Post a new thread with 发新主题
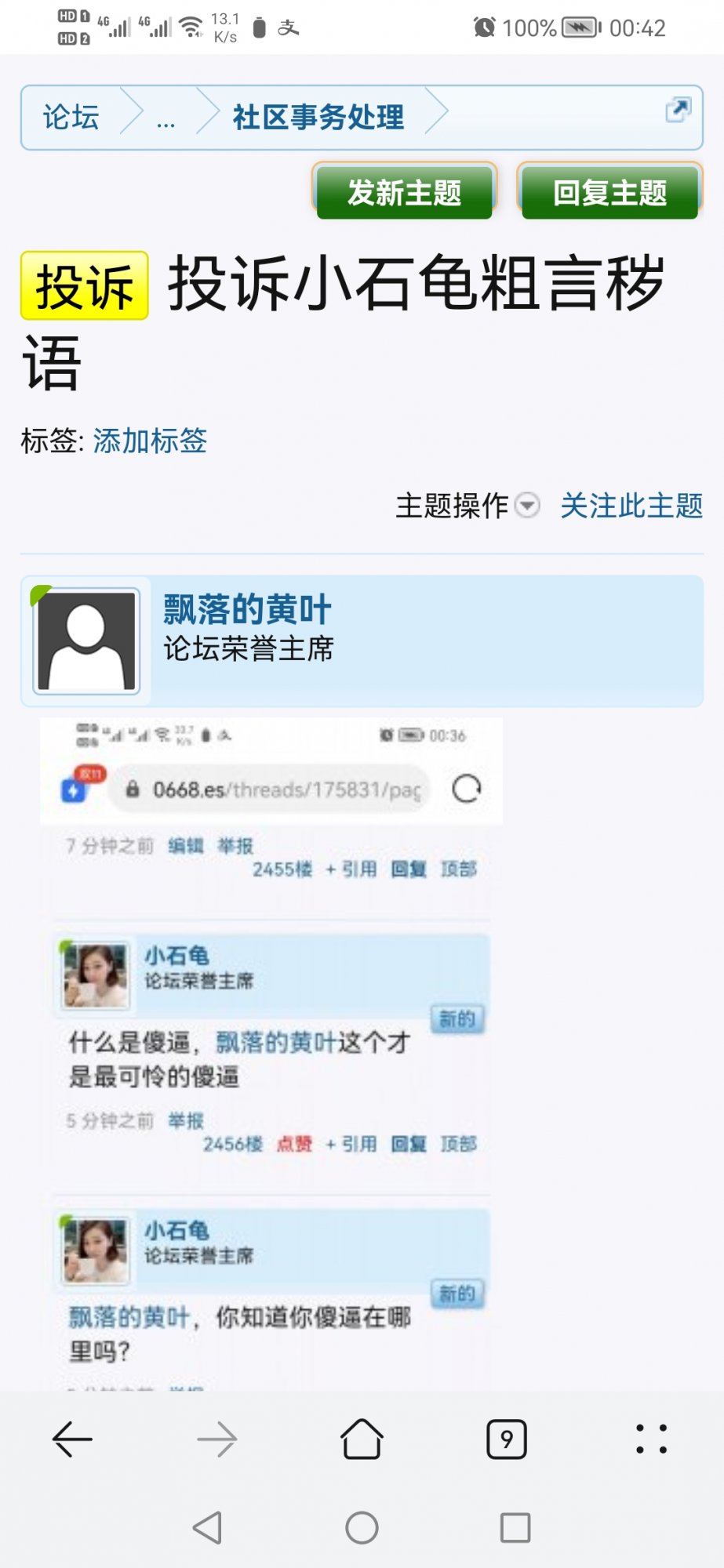The width and height of the screenshot is (724, 1568). pyautogui.click(x=404, y=192)
